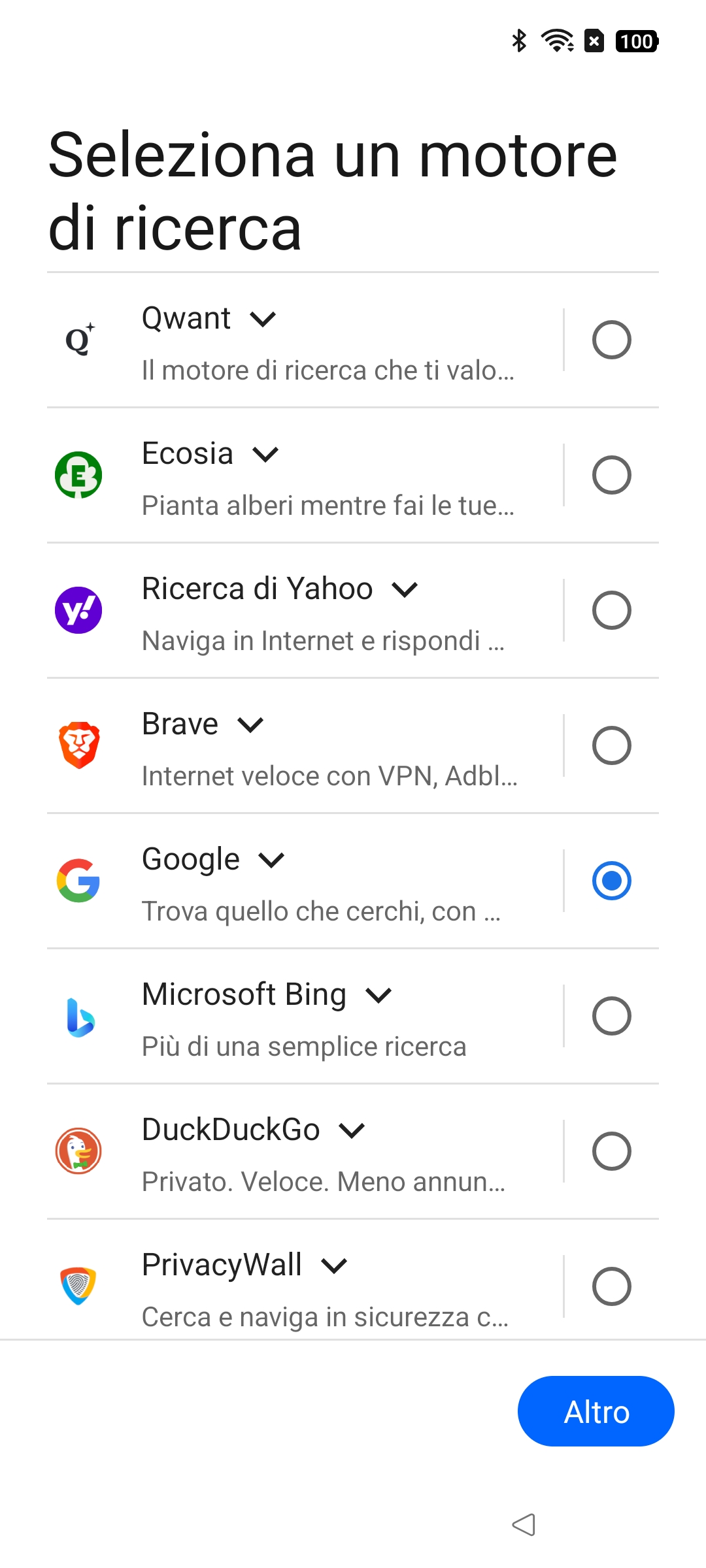Expand the Ricerca di Yahoo chevron
Image resolution: width=706 pixels, height=1568 pixels.
pos(405,590)
